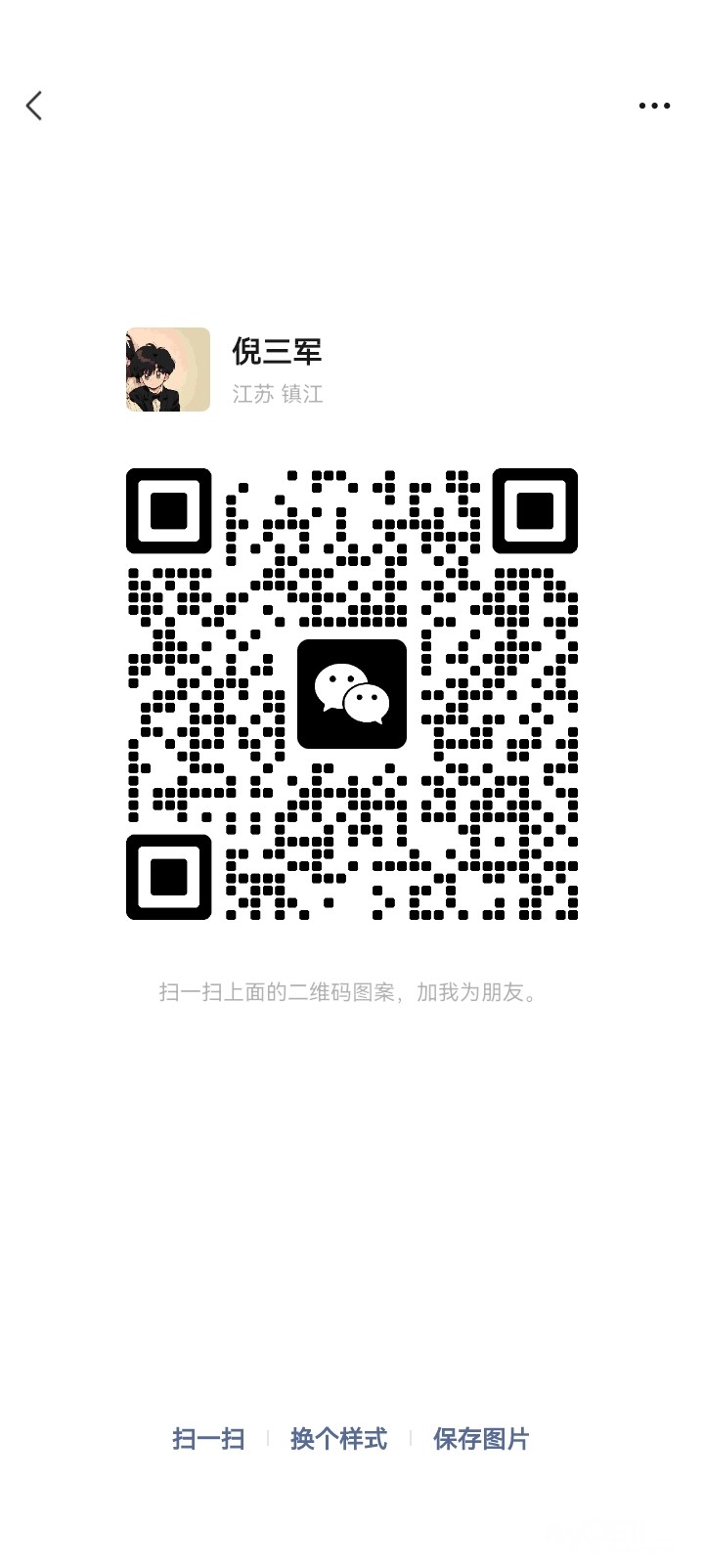This screenshot has width=704, height=1568.
Task: Change QR style with 换个样式
Action: pos(338,1439)
